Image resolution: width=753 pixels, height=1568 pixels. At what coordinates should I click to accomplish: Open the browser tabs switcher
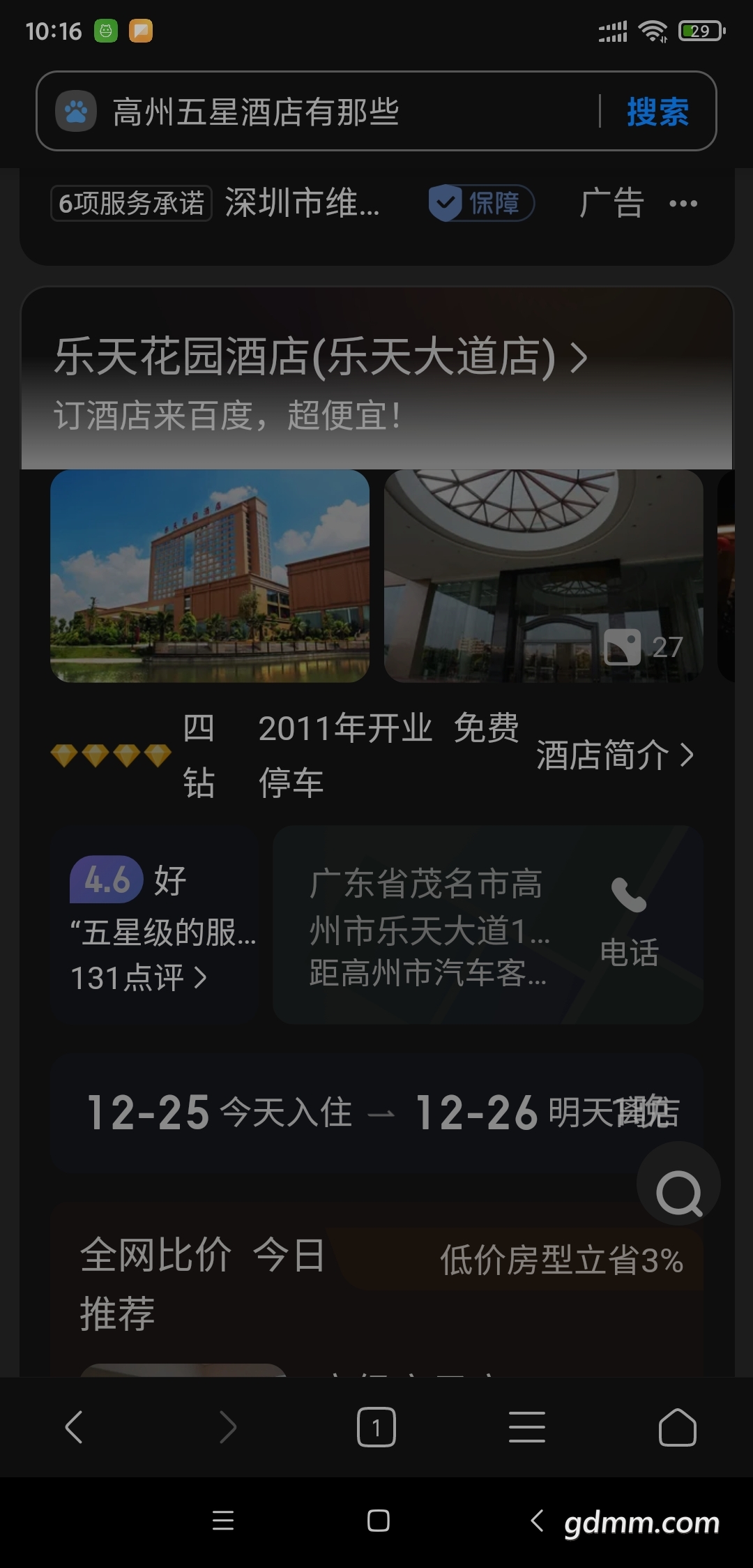pos(376,1426)
